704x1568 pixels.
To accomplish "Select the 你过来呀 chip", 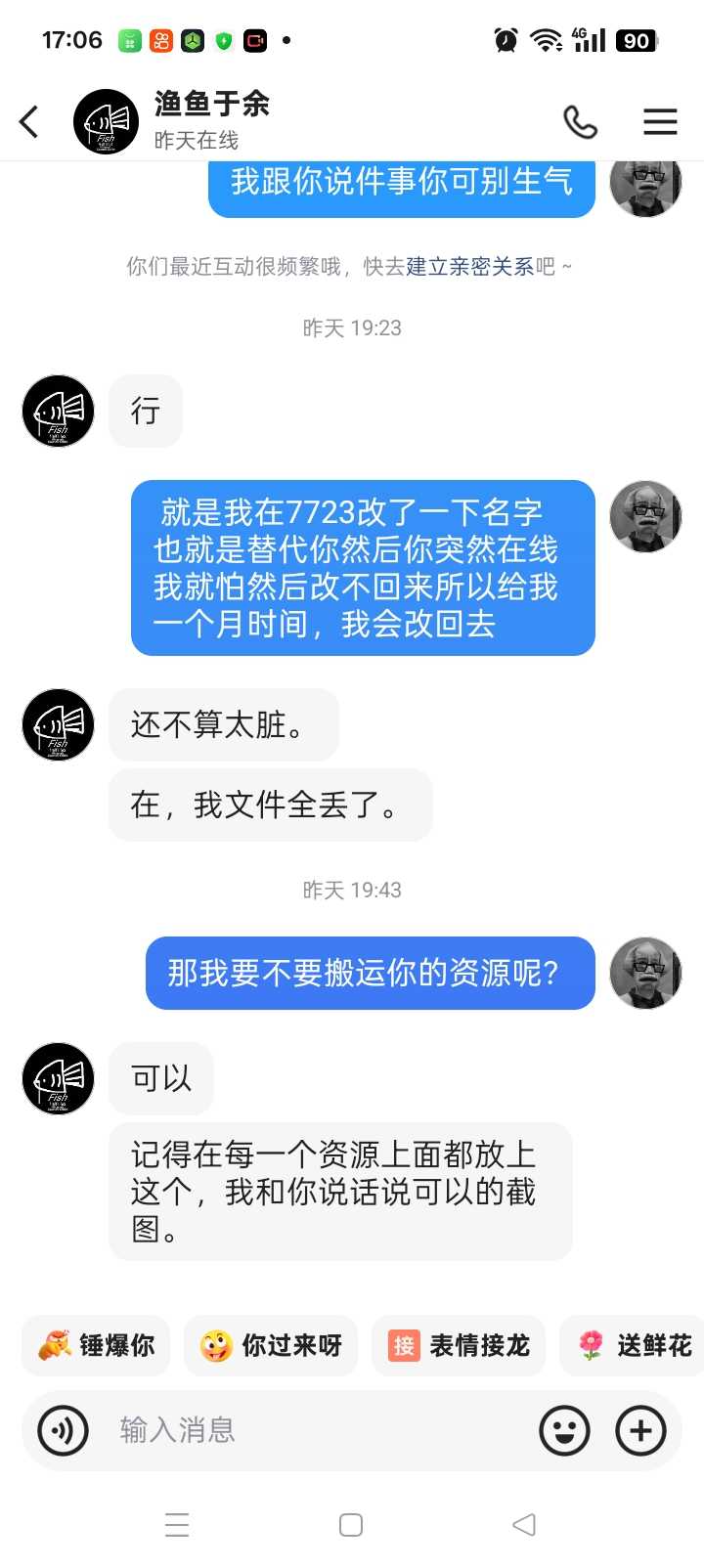I will (271, 1346).
